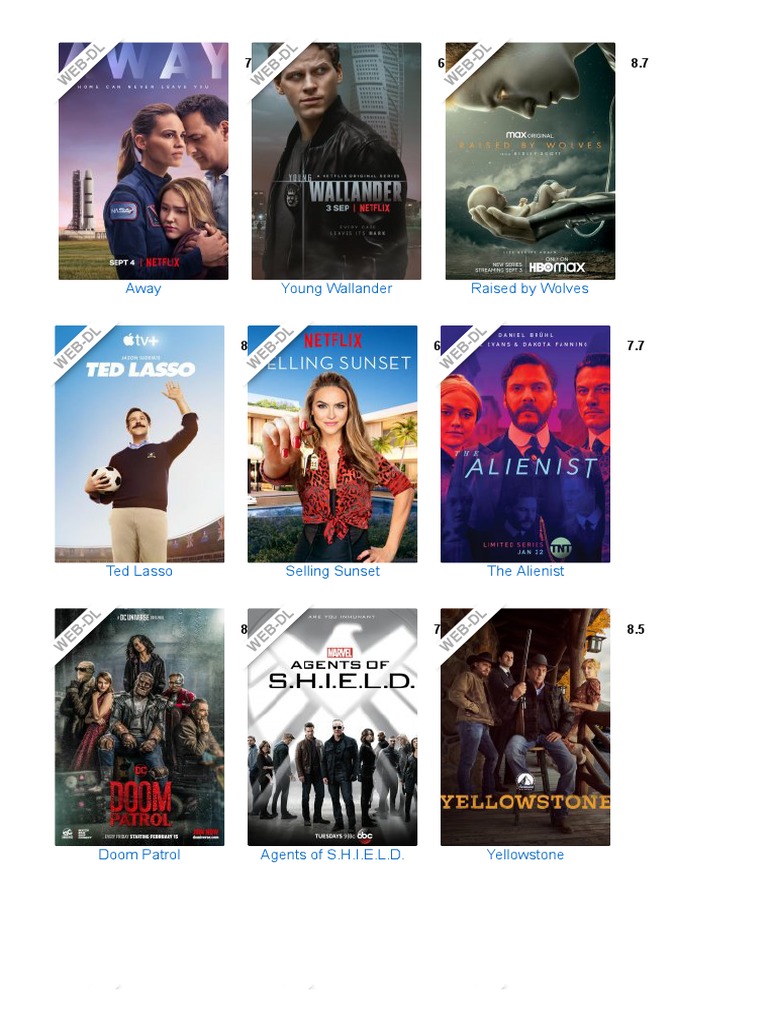Viewport: 768px width, 1024px height.
Task: Open the Ted Lasso poster tile
Action: pyautogui.click(x=140, y=444)
